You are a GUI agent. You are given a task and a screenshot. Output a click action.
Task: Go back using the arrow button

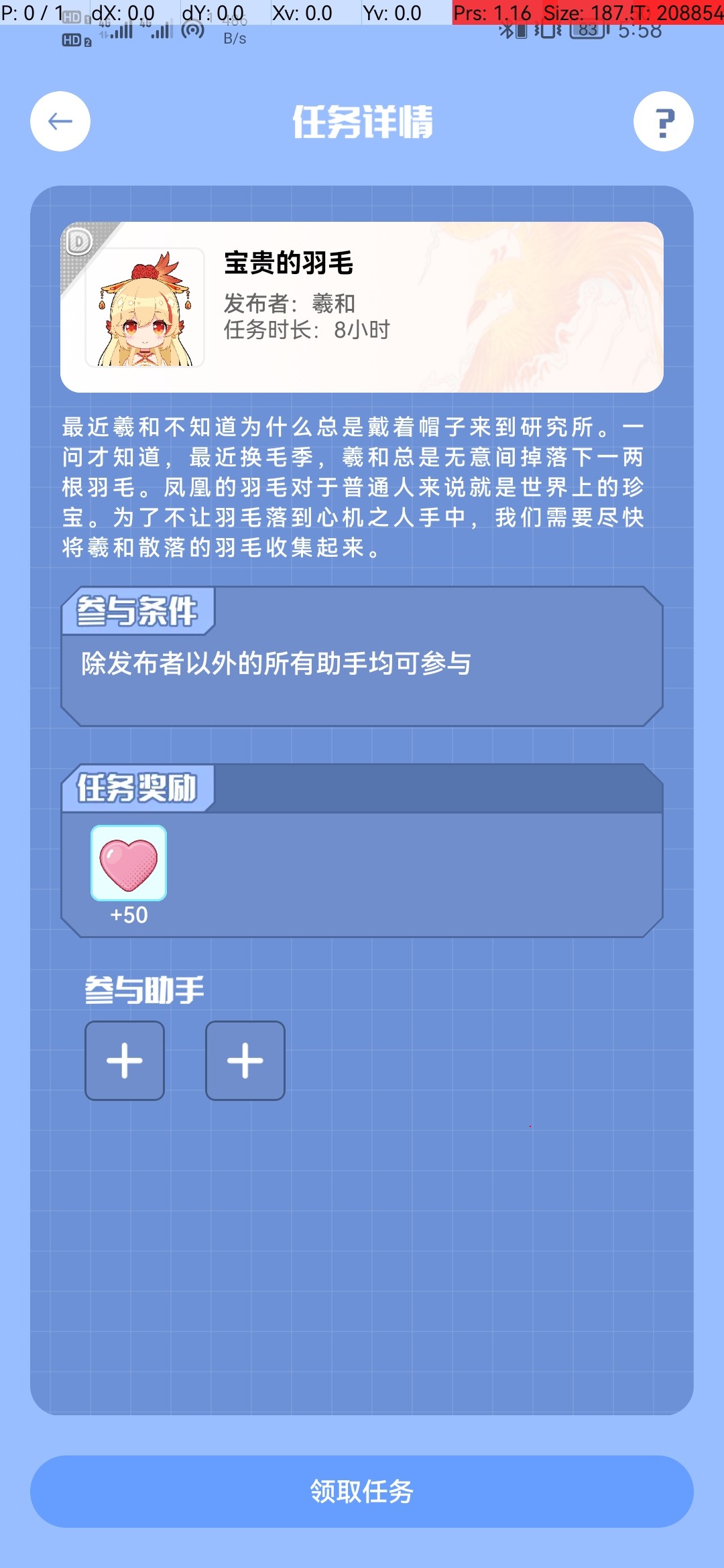click(x=60, y=121)
